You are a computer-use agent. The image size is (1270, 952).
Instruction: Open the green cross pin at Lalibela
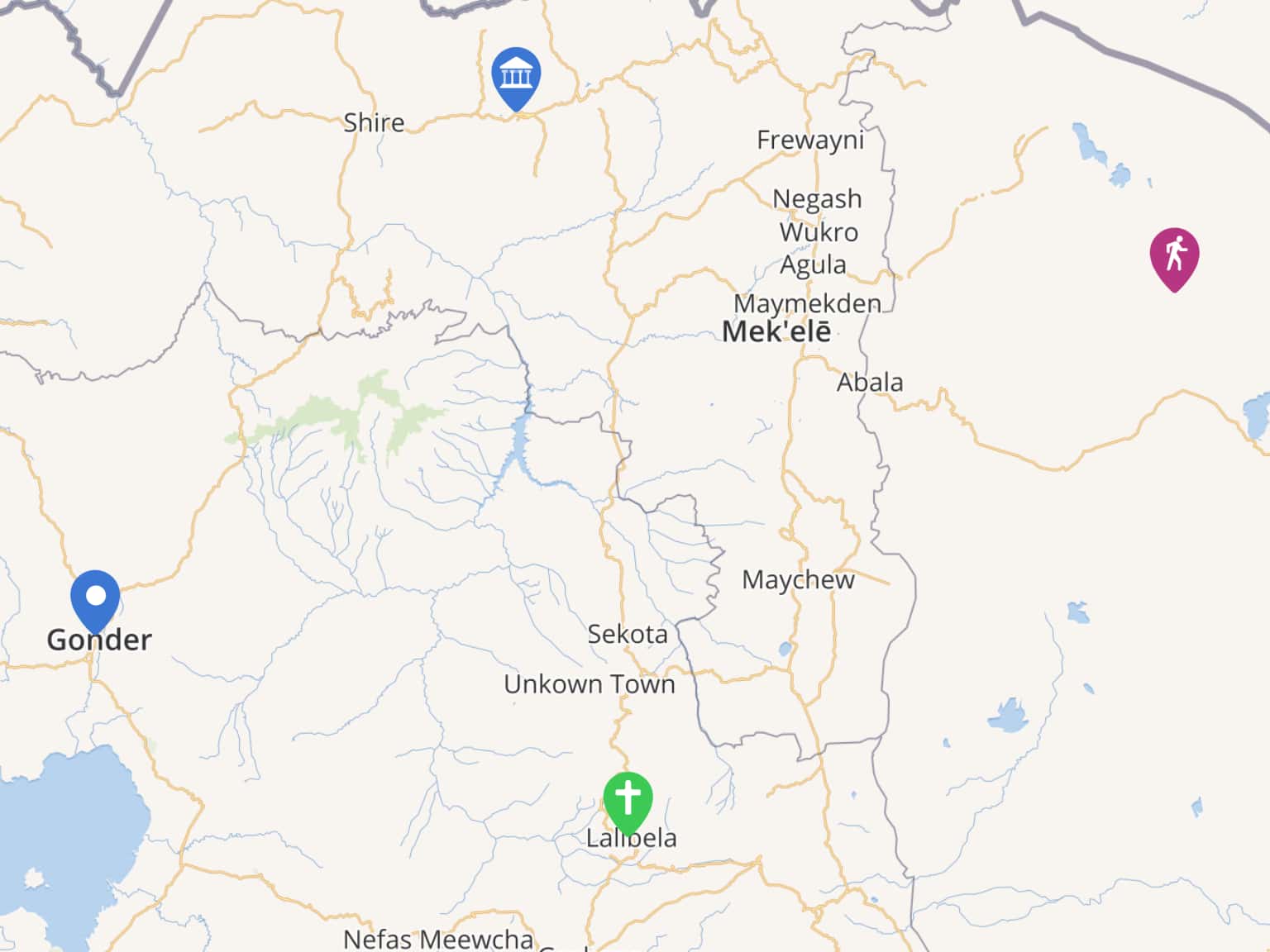pos(628,799)
